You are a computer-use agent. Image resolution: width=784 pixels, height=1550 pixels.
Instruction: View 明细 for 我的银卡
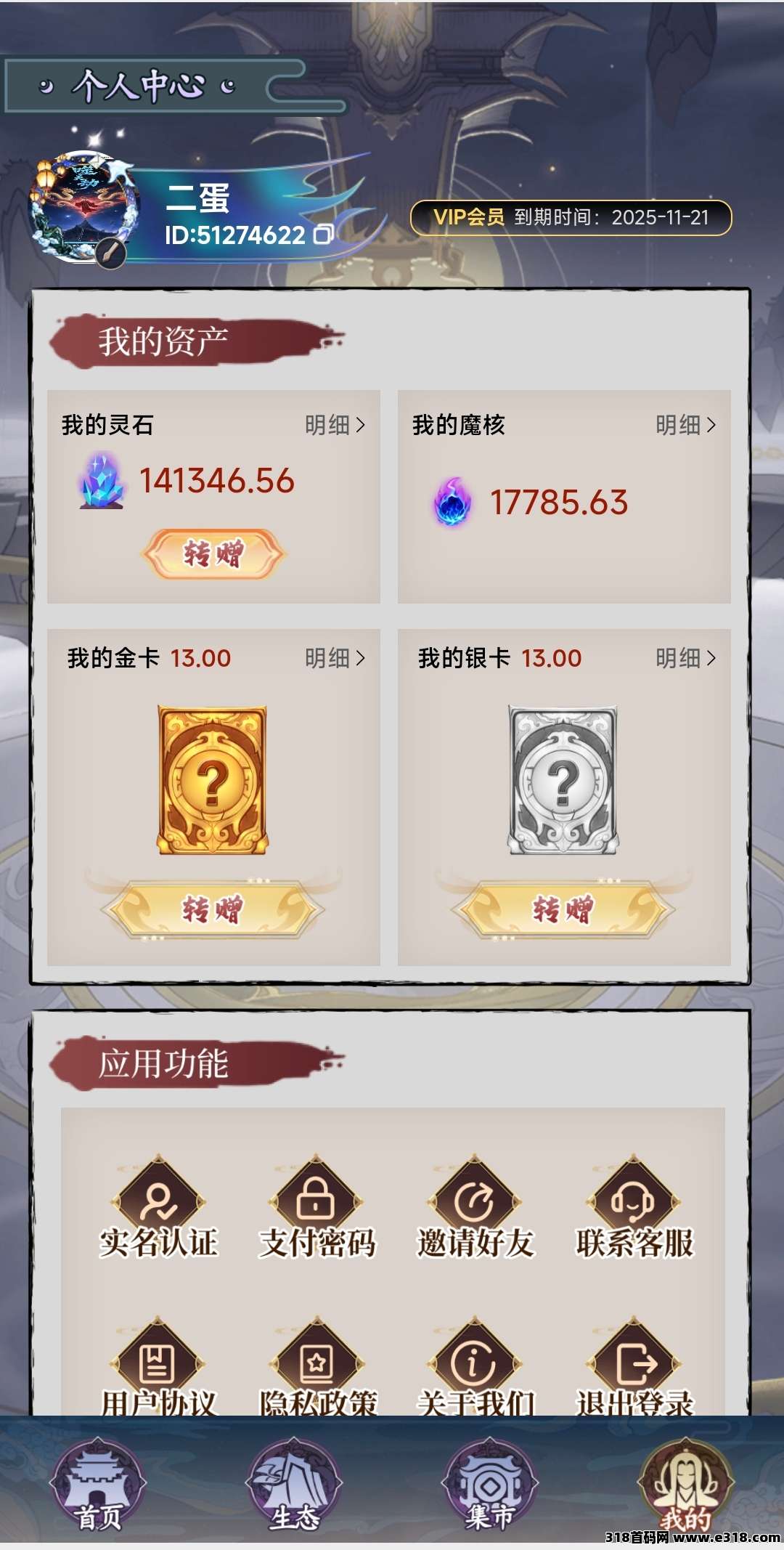pyautogui.click(x=685, y=658)
